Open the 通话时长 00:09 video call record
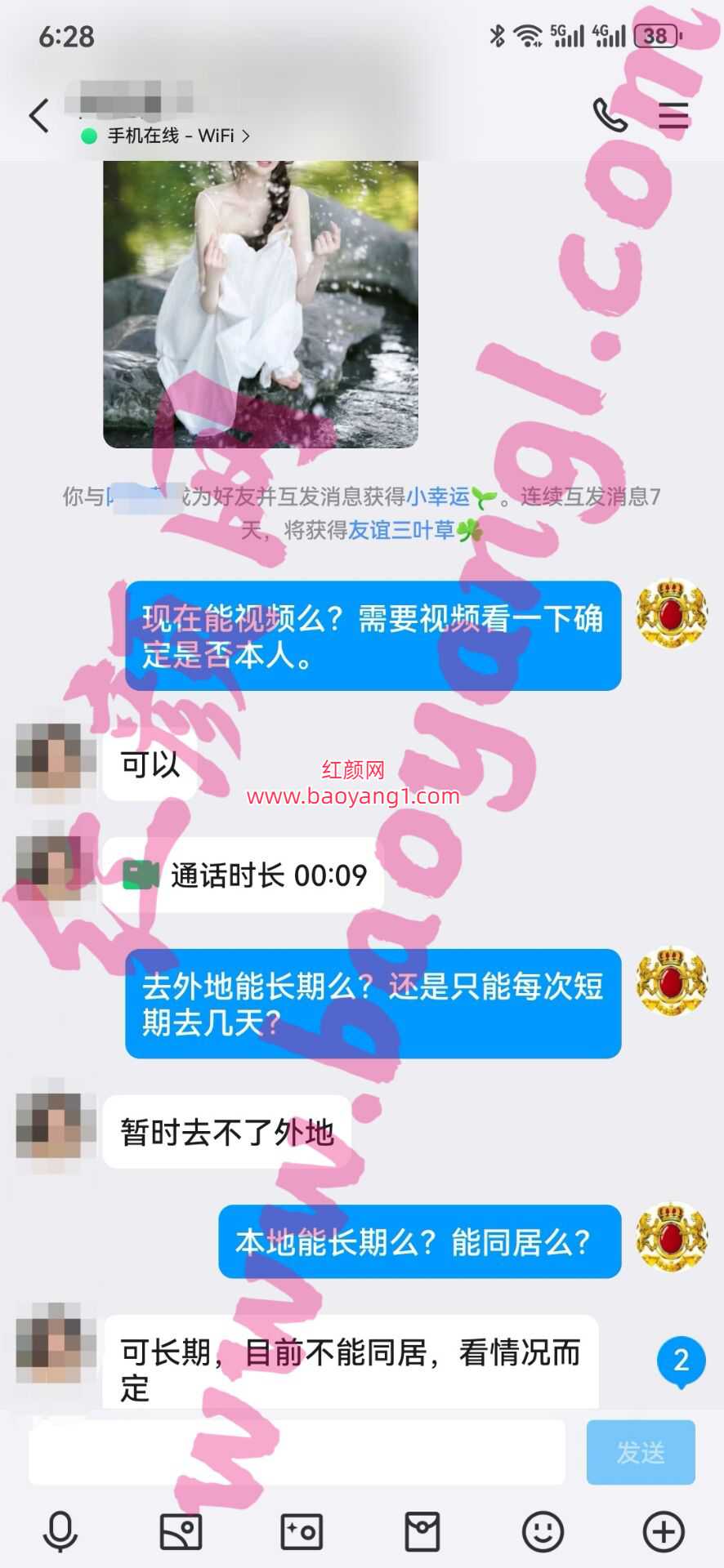Viewport: 724px width, 1568px height. (x=244, y=875)
